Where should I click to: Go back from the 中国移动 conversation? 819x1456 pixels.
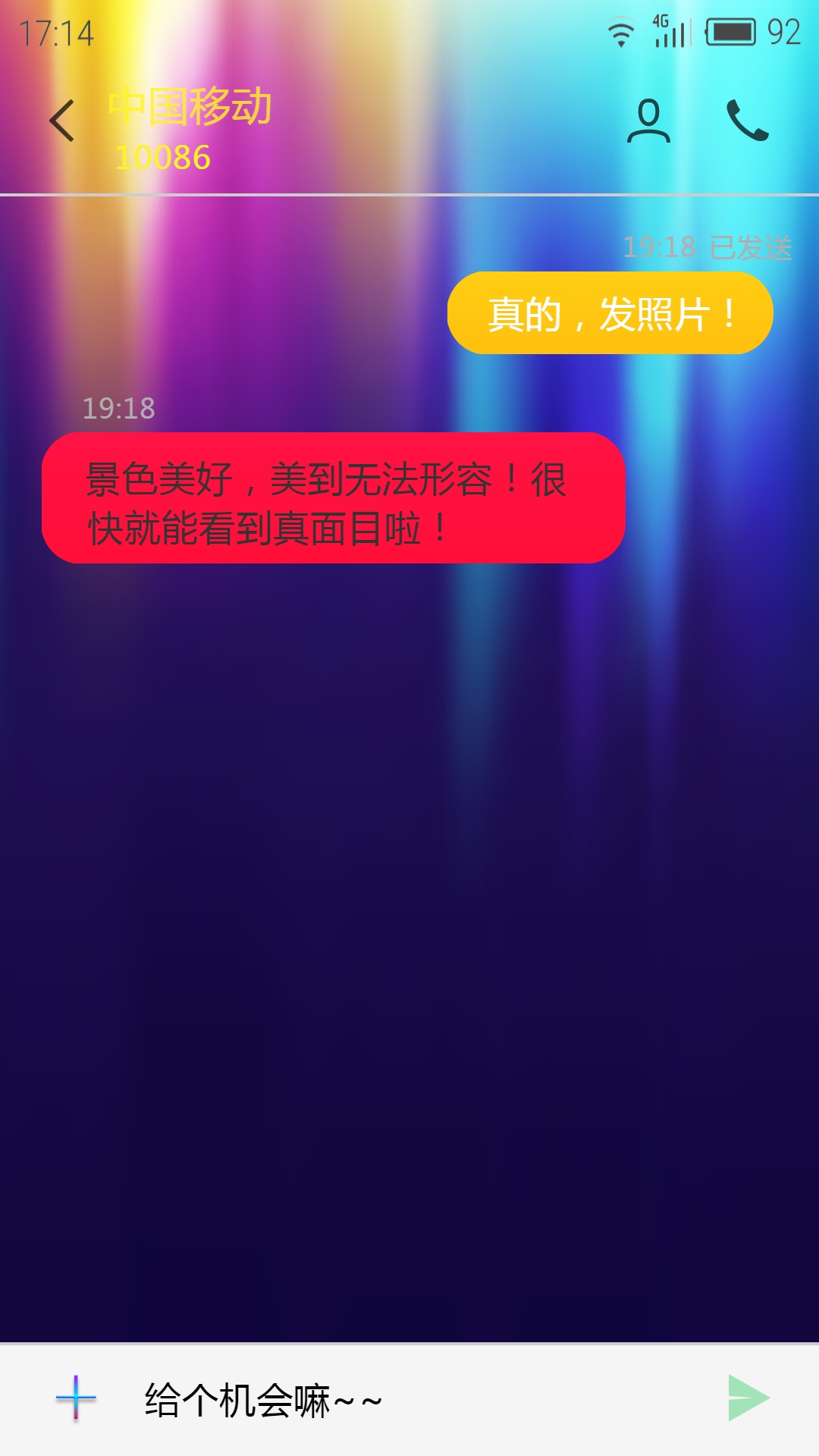62,121
